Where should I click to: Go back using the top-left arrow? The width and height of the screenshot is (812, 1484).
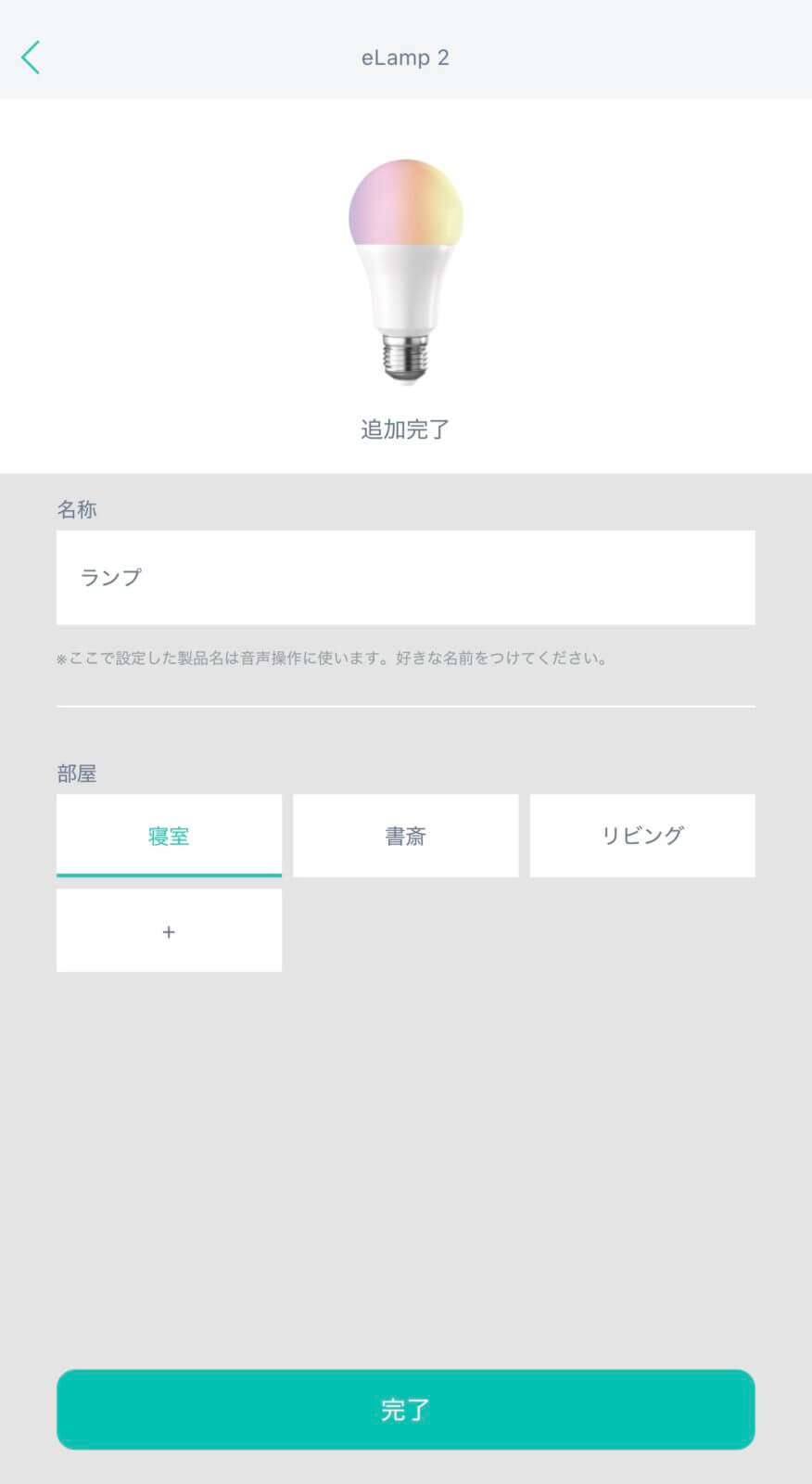(x=31, y=58)
